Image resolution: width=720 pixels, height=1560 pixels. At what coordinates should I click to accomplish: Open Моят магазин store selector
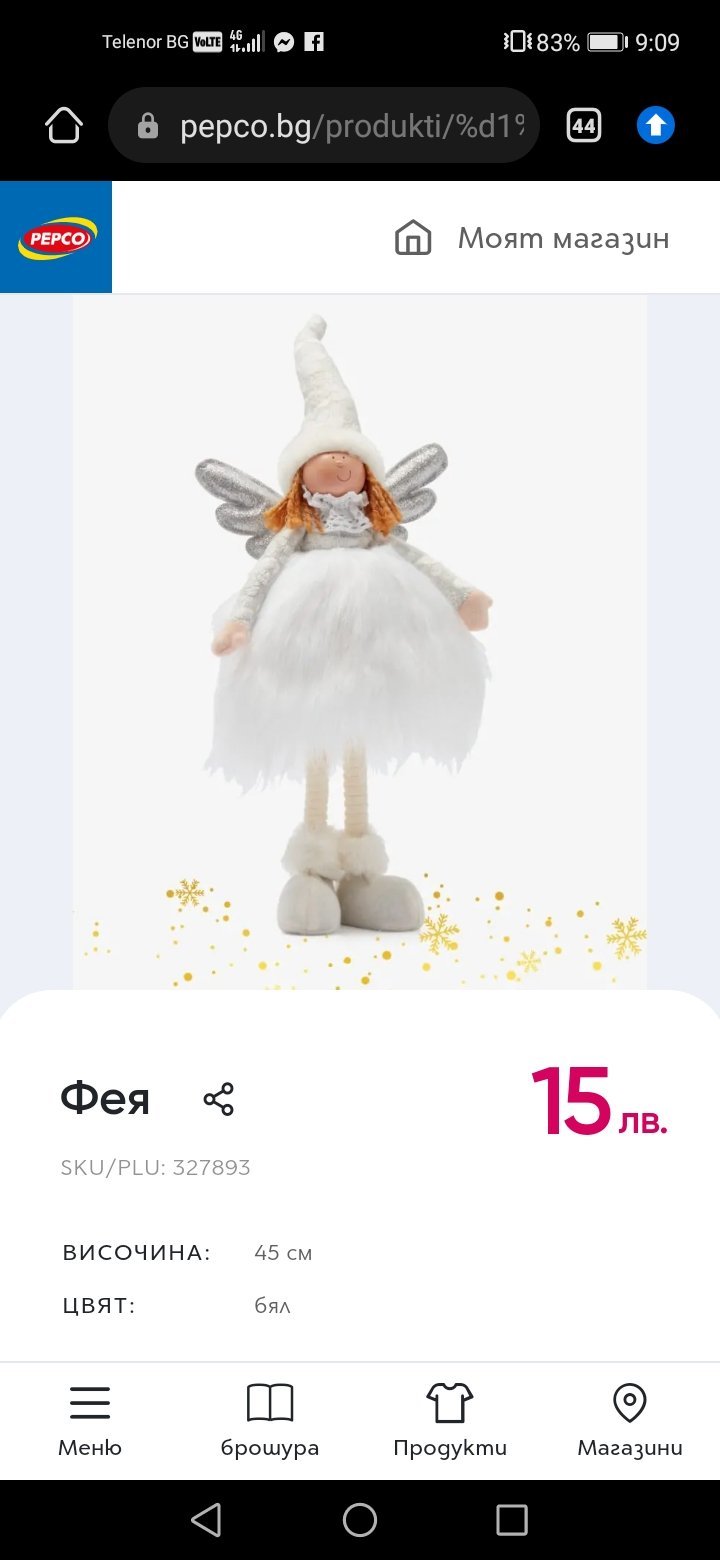[x=532, y=238]
